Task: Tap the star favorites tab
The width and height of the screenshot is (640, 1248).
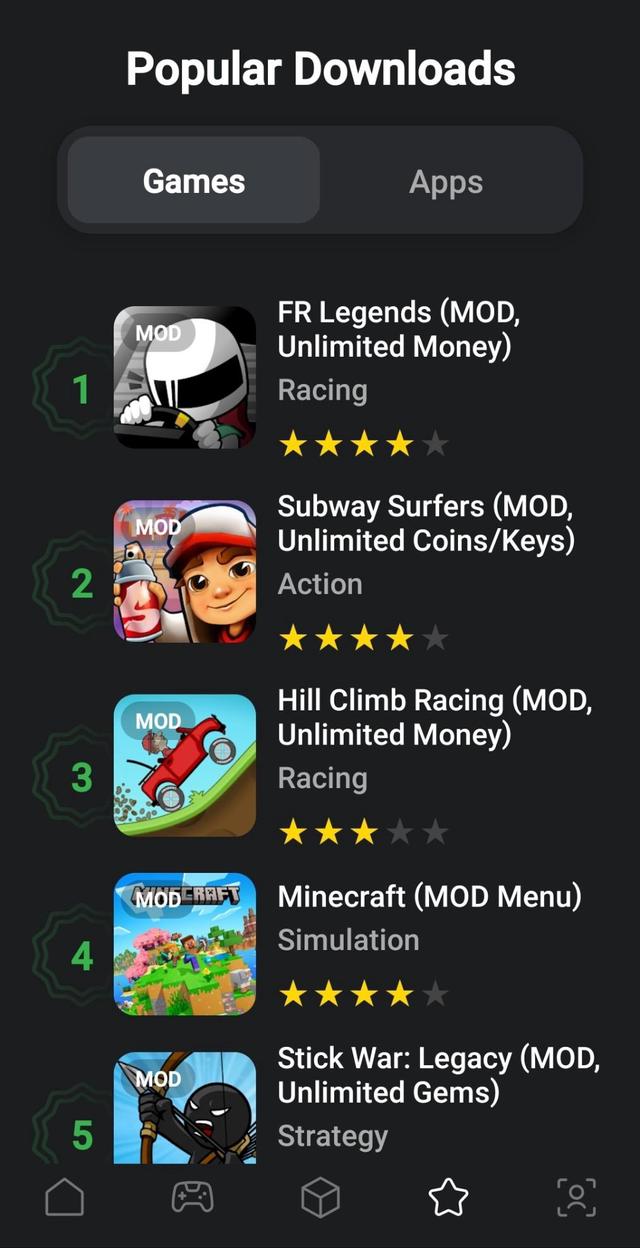Action: click(448, 1197)
